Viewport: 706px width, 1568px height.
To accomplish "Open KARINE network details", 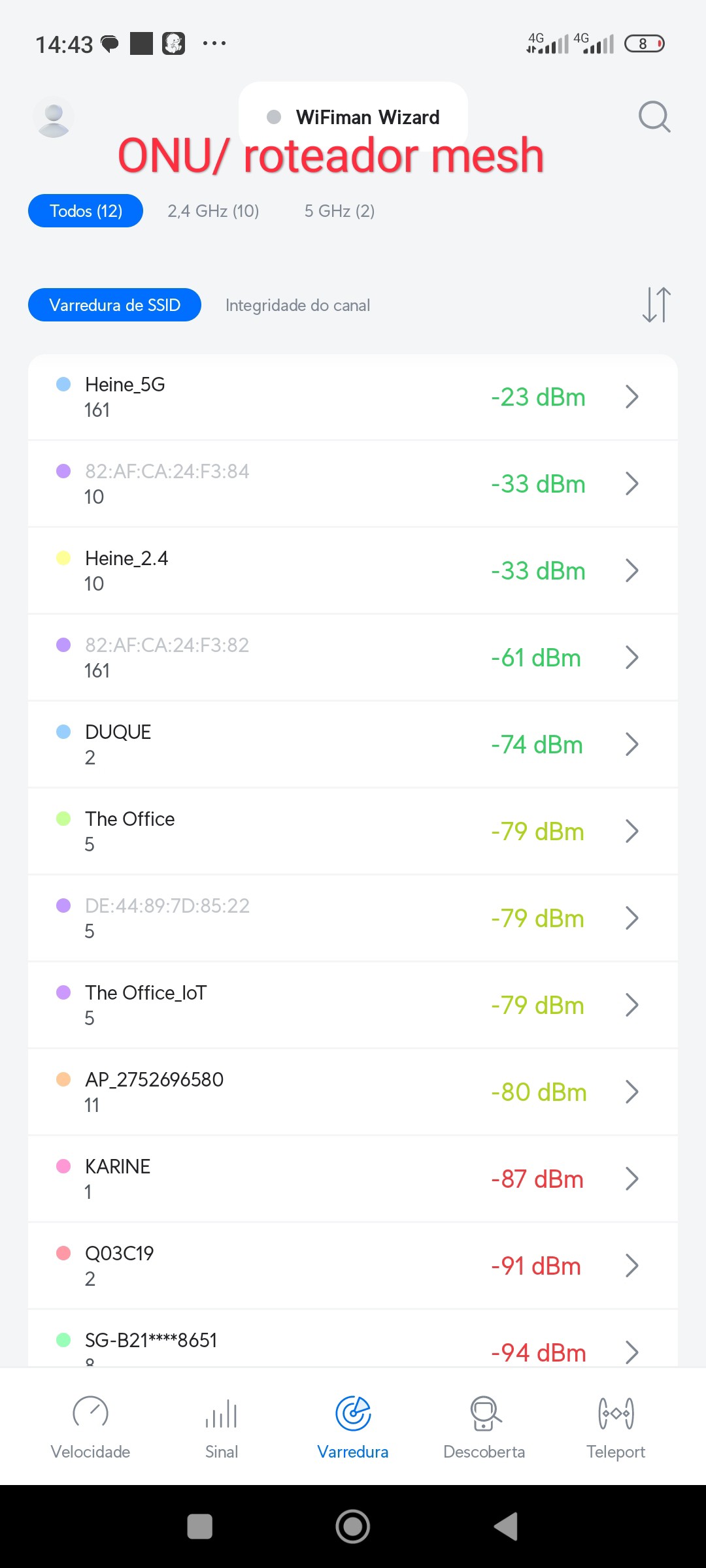I will (x=353, y=1179).
